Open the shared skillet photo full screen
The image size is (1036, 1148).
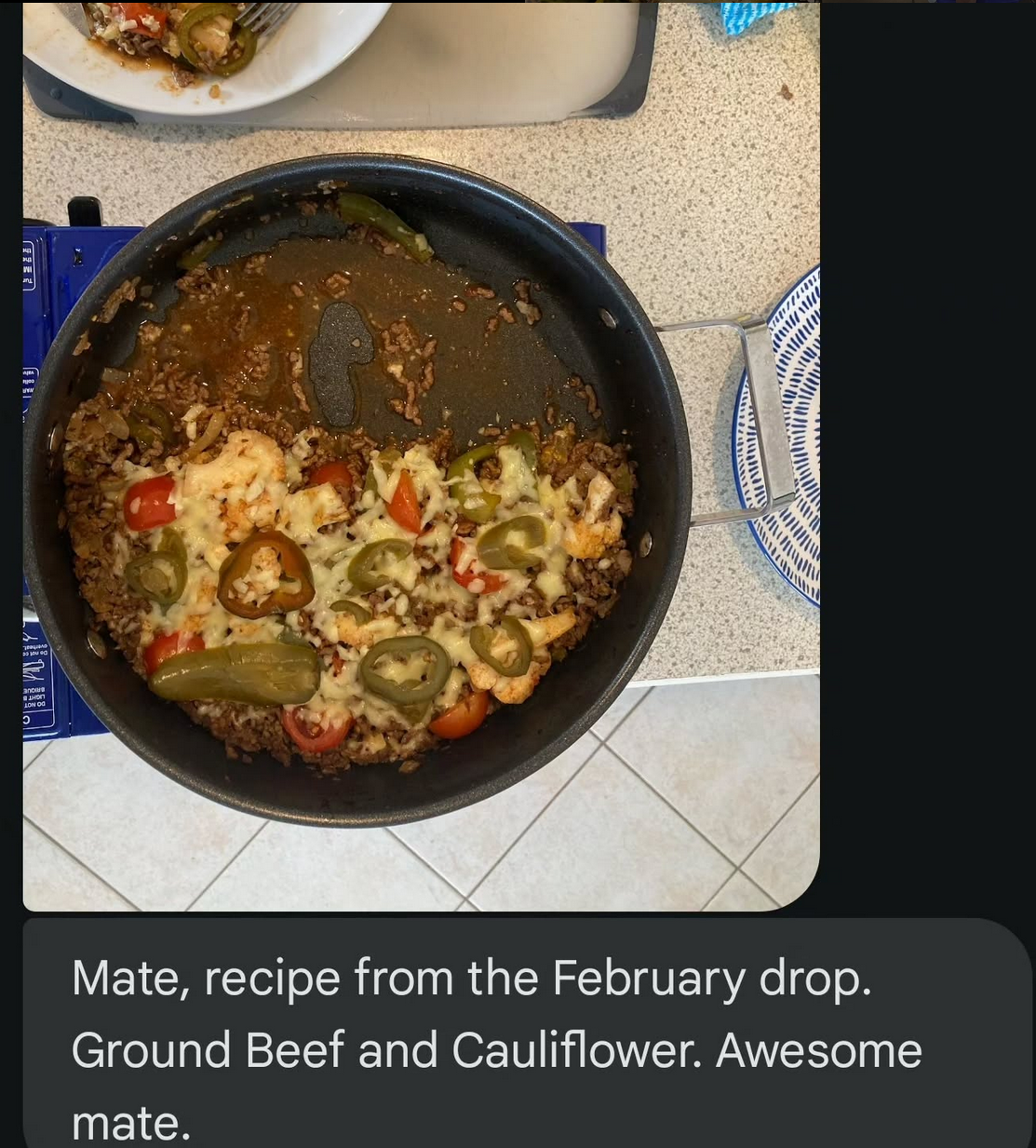pos(421,455)
